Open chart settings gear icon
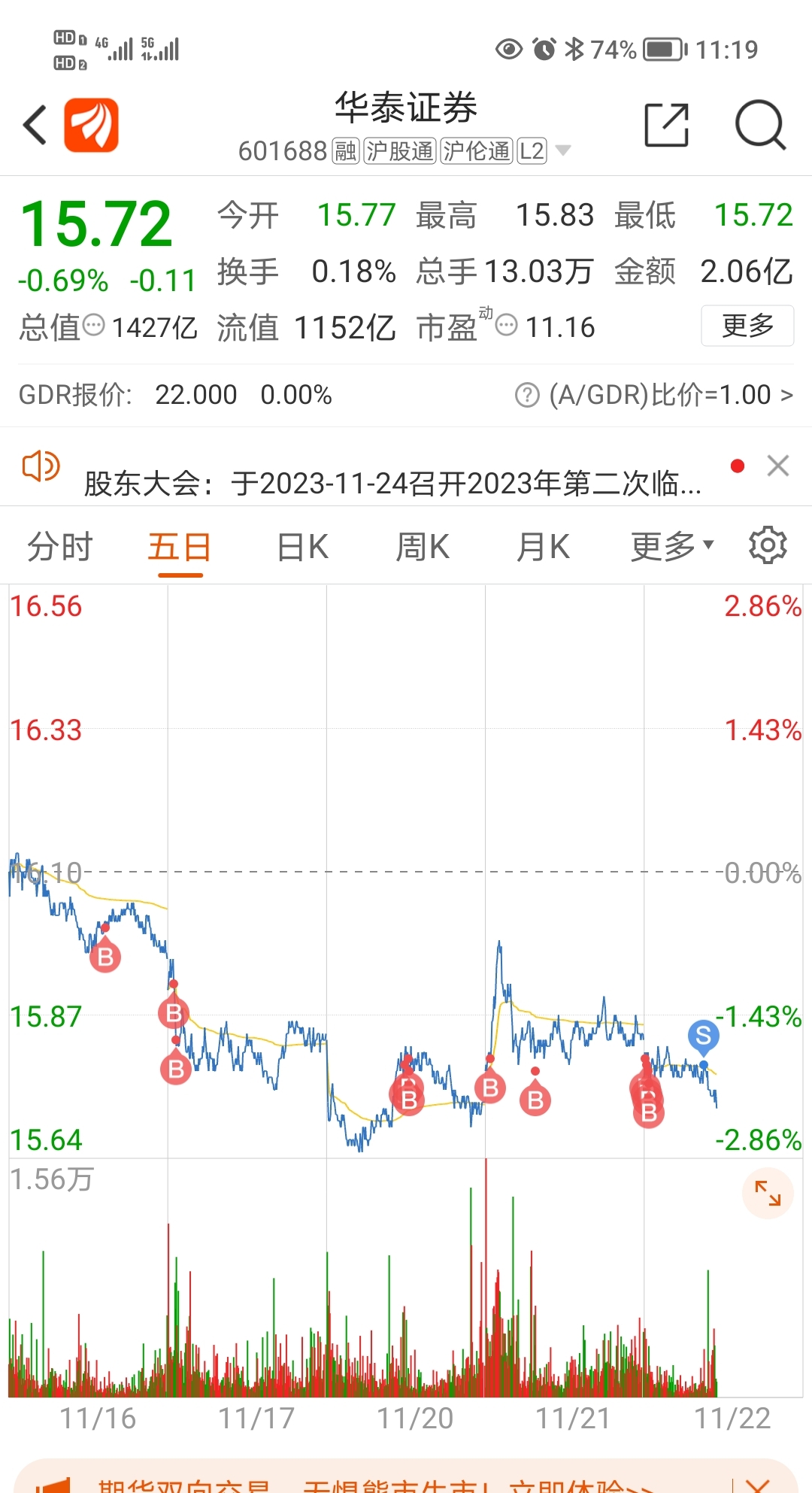The height and width of the screenshot is (1493, 812). tap(768, 545)
